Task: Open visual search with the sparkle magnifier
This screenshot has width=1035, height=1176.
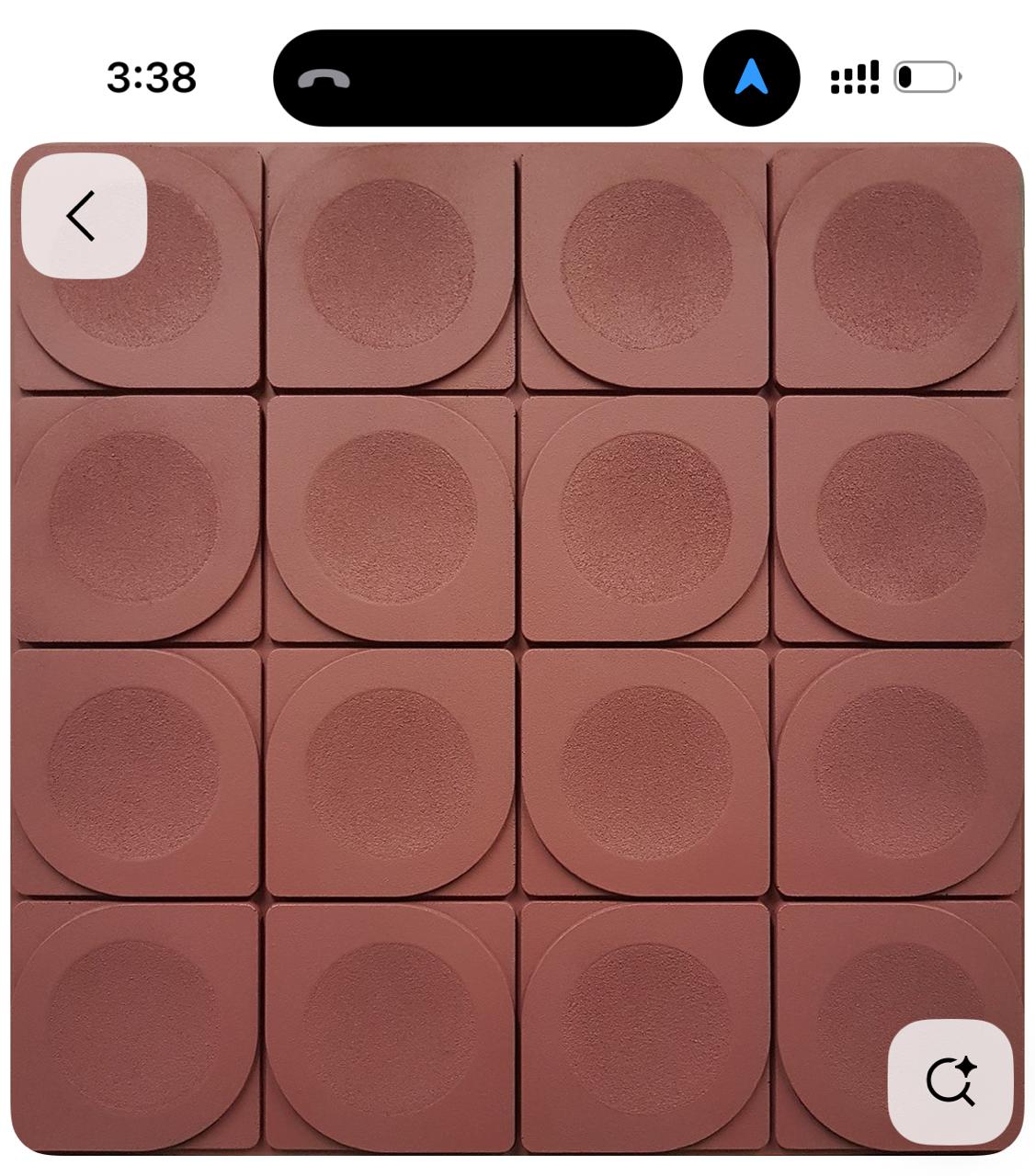Action: point(950,1081)
